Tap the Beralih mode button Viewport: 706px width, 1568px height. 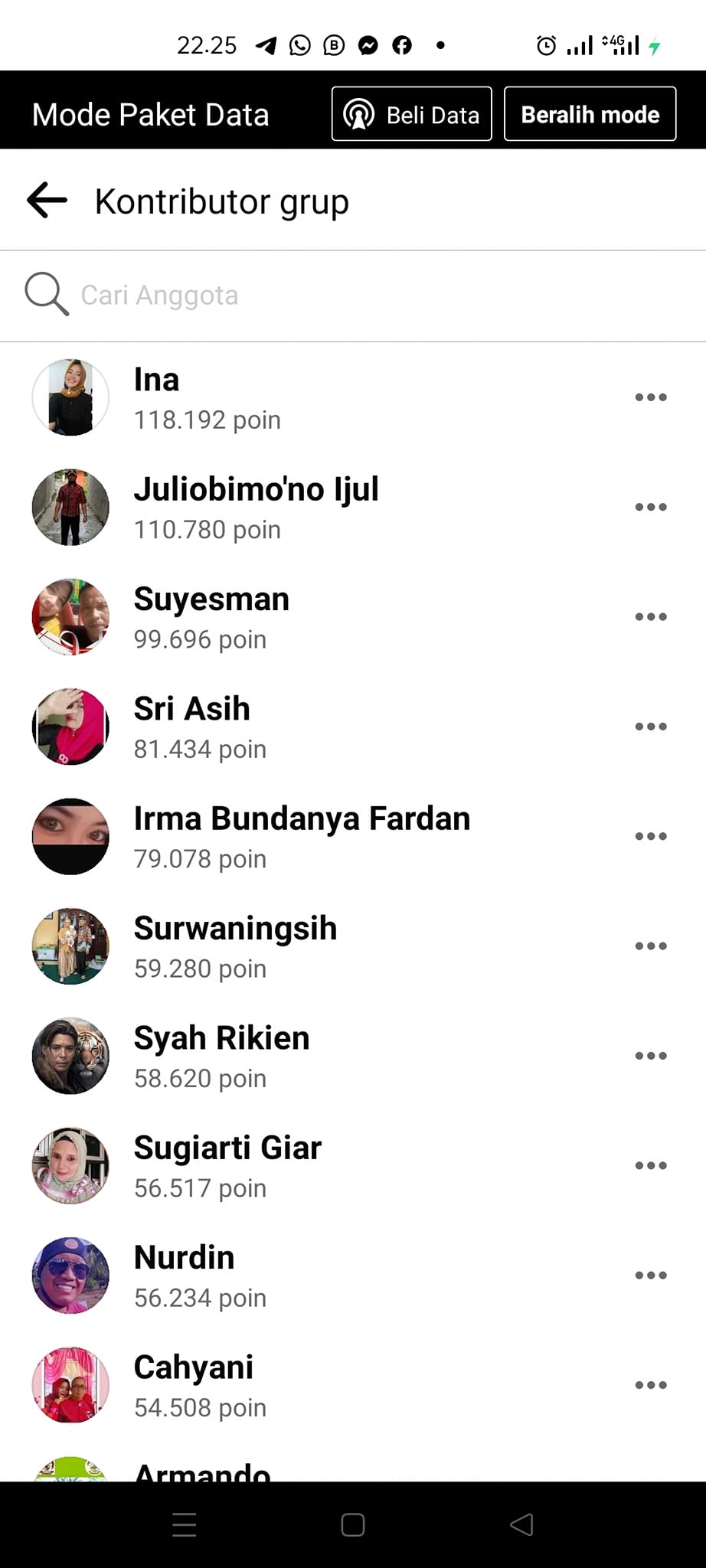click(x=590, y=114)
